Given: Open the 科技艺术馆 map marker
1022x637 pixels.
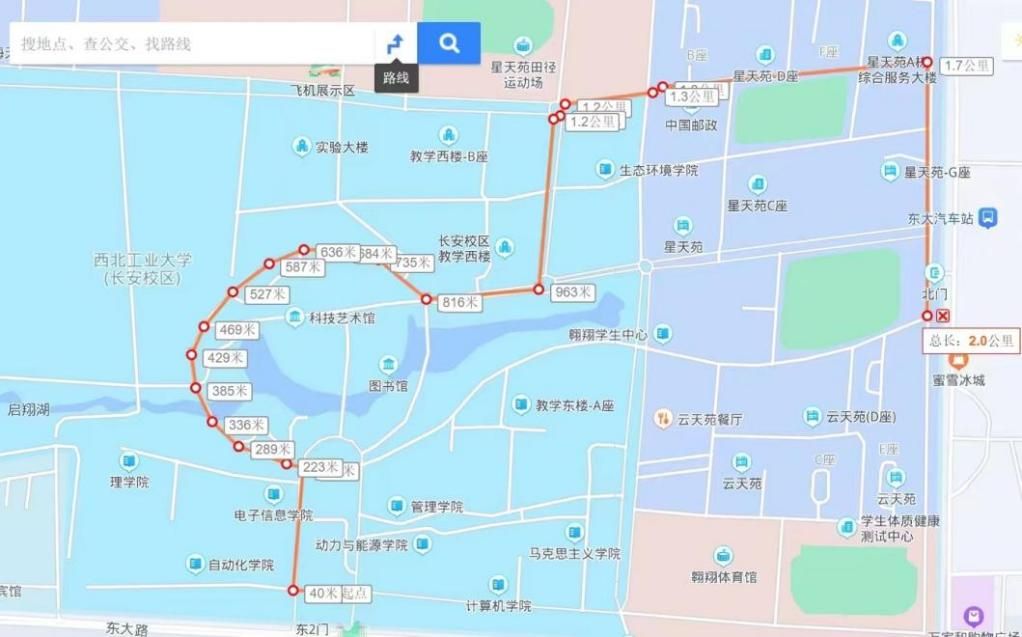Looking at the screenshot, I should click(295, 317).
